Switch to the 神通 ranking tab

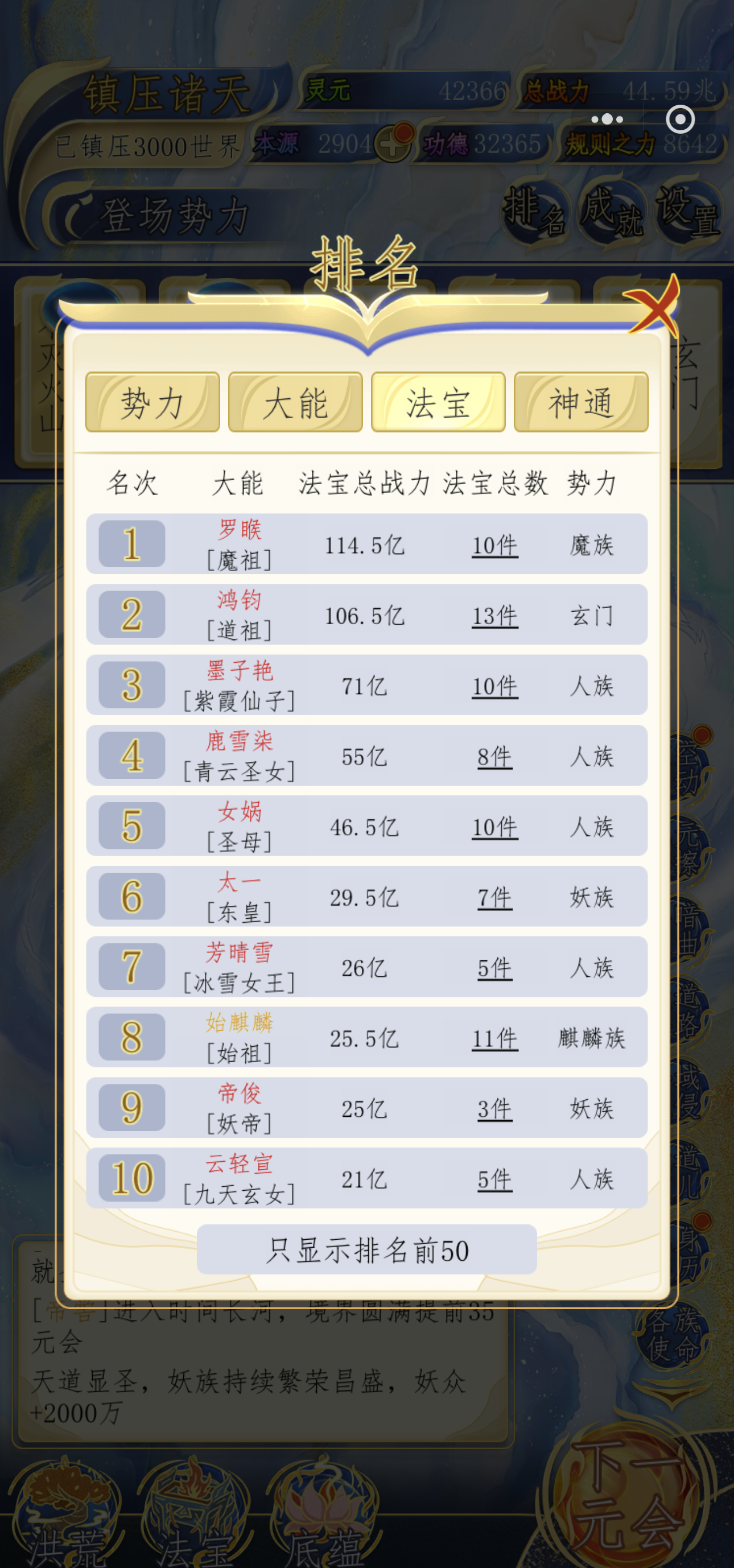[x=580, y=402]
